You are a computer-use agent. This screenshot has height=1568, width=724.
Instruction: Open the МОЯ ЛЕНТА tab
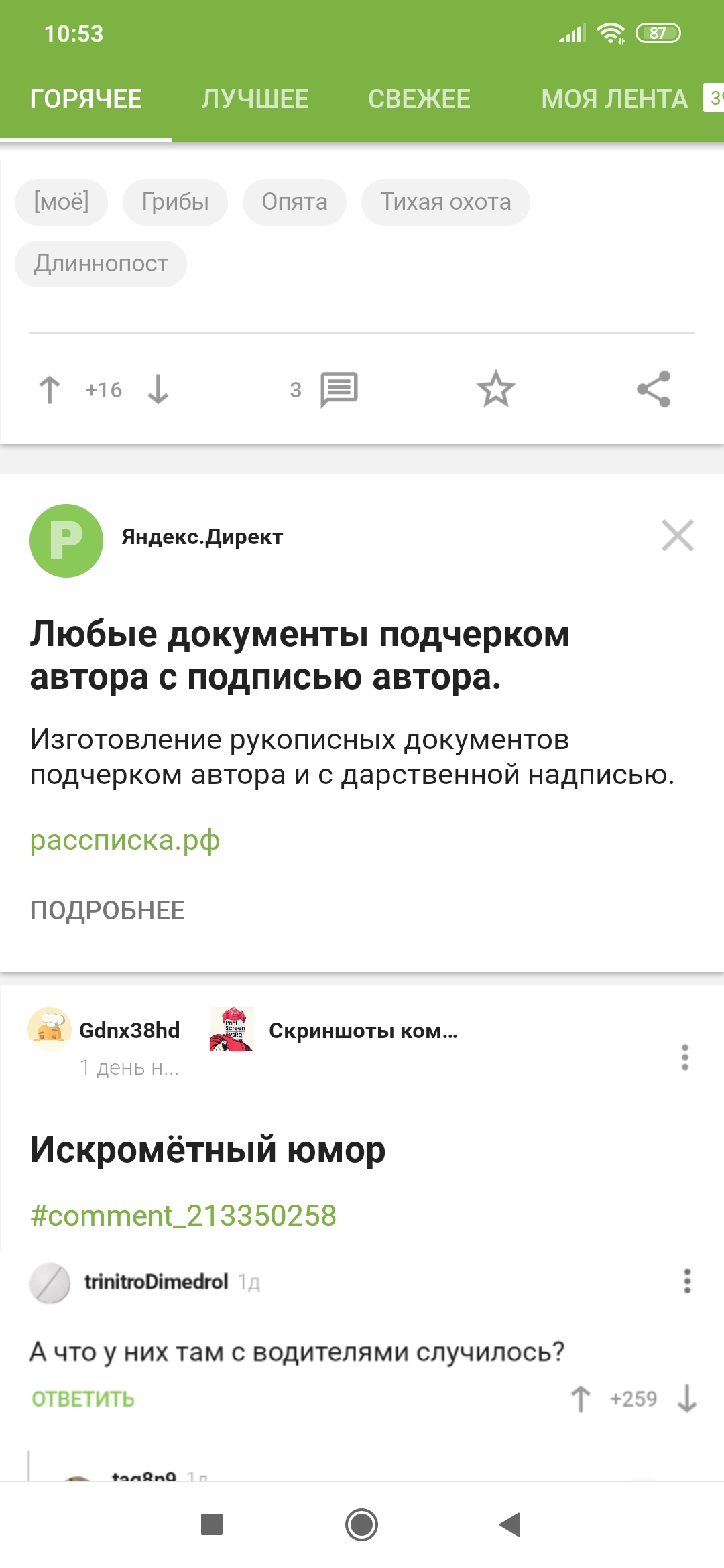tap(614, 99)
